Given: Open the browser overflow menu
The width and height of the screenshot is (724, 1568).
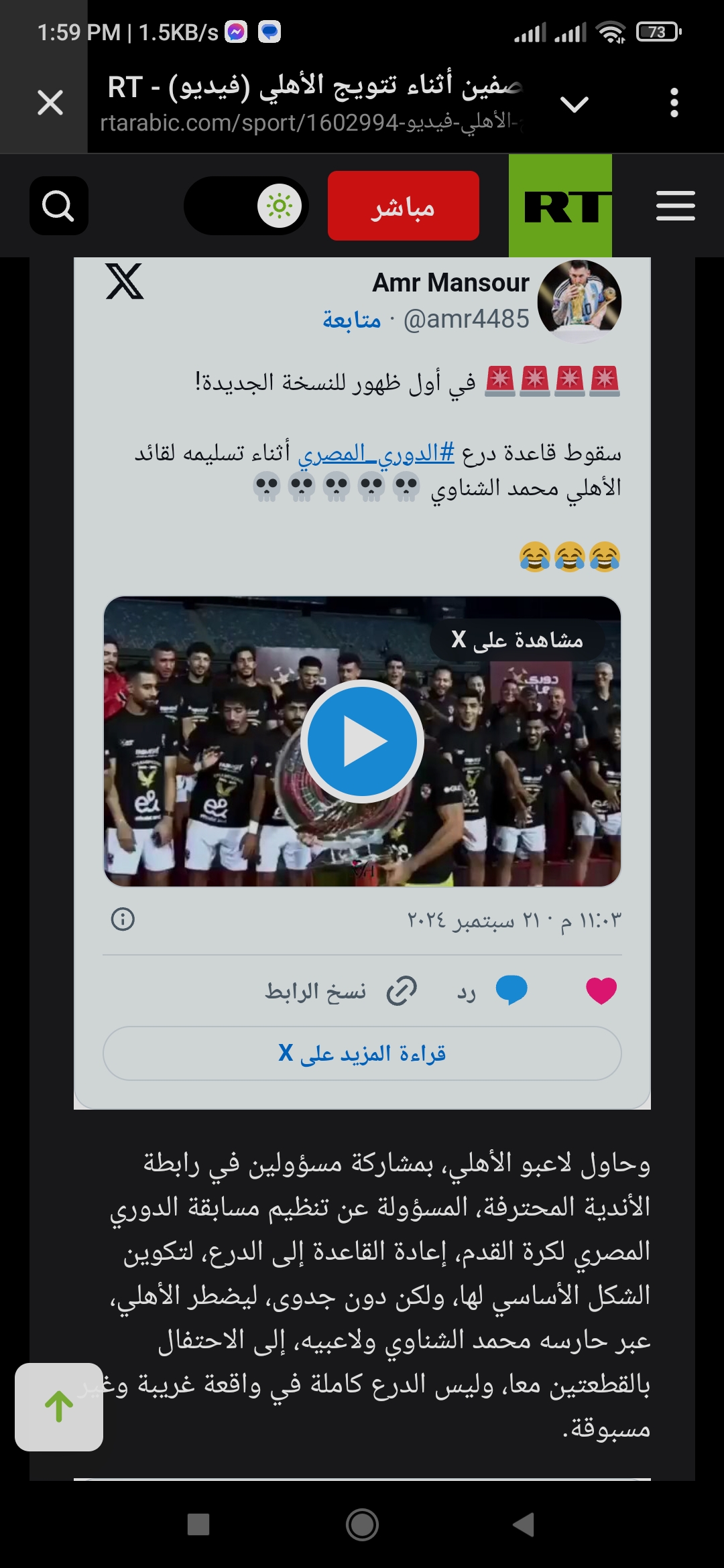Looking at the screenshot, I should [674, 103].
